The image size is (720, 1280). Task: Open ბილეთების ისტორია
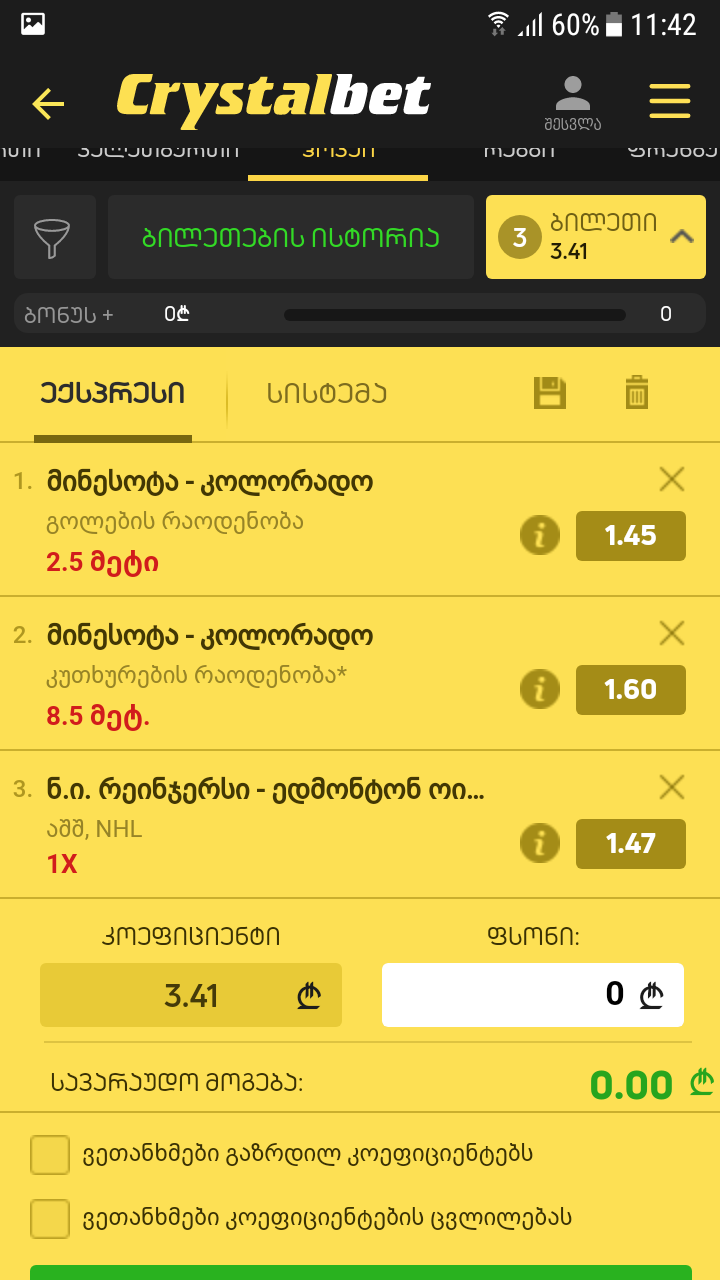[290, 237]
